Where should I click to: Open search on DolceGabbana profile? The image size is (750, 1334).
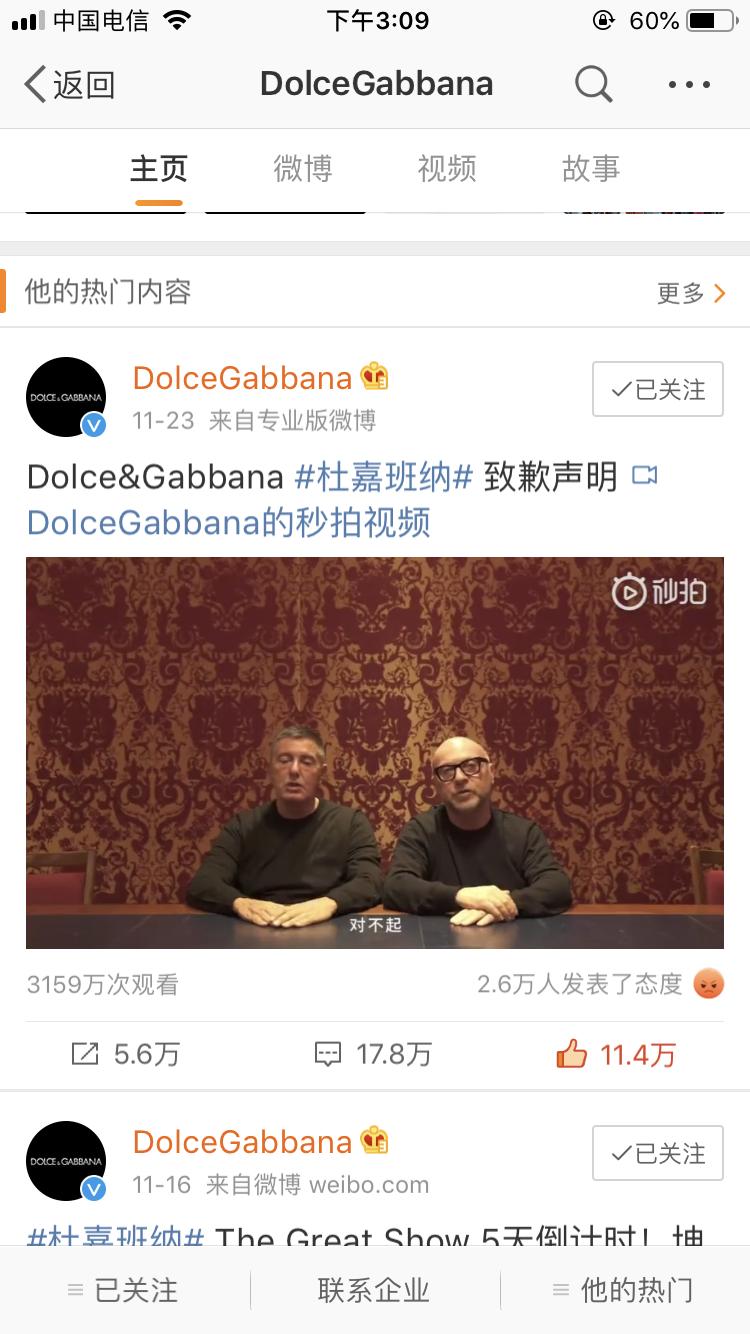pos(593,84)
